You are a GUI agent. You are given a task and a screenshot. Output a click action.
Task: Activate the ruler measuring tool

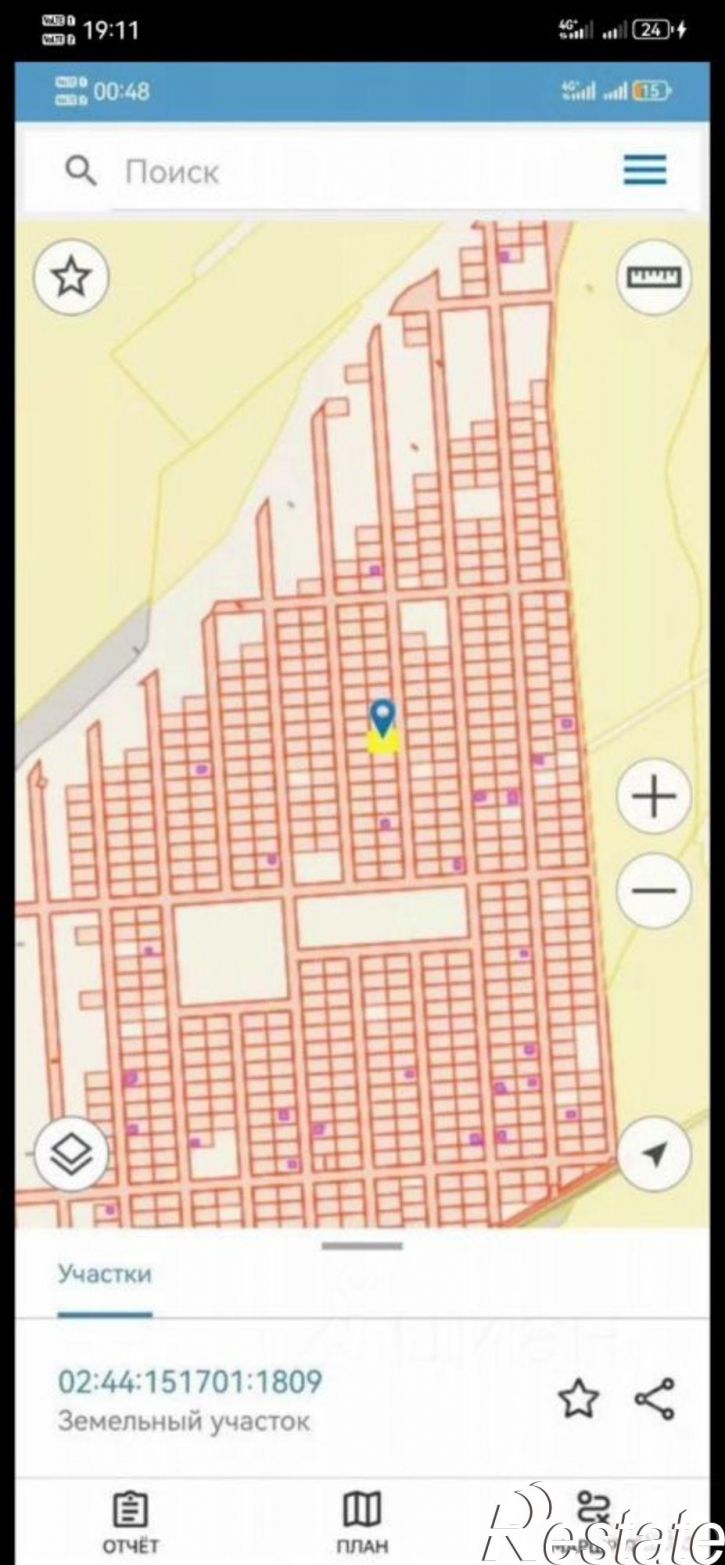(654, 277)
